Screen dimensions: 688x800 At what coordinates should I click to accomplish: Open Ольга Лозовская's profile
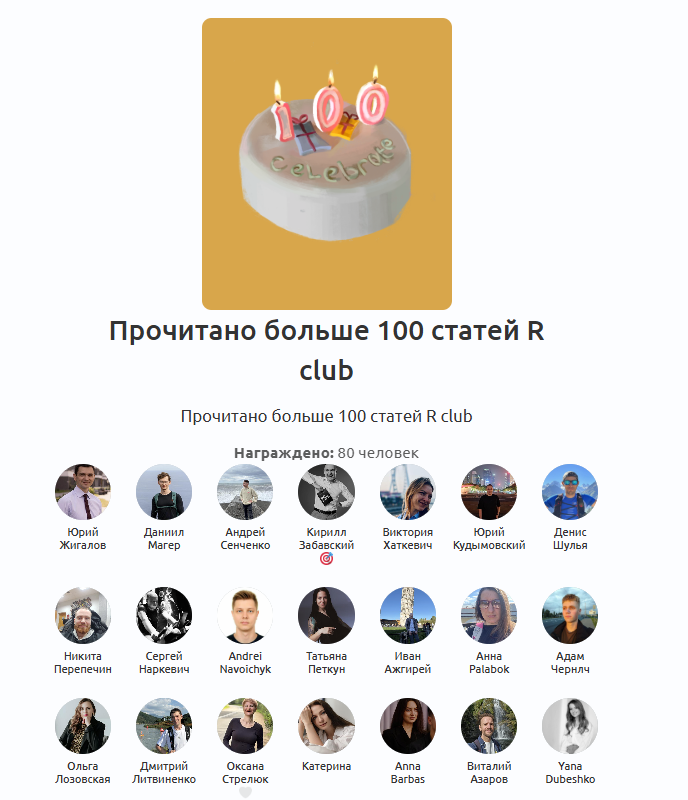pos(83,726)
